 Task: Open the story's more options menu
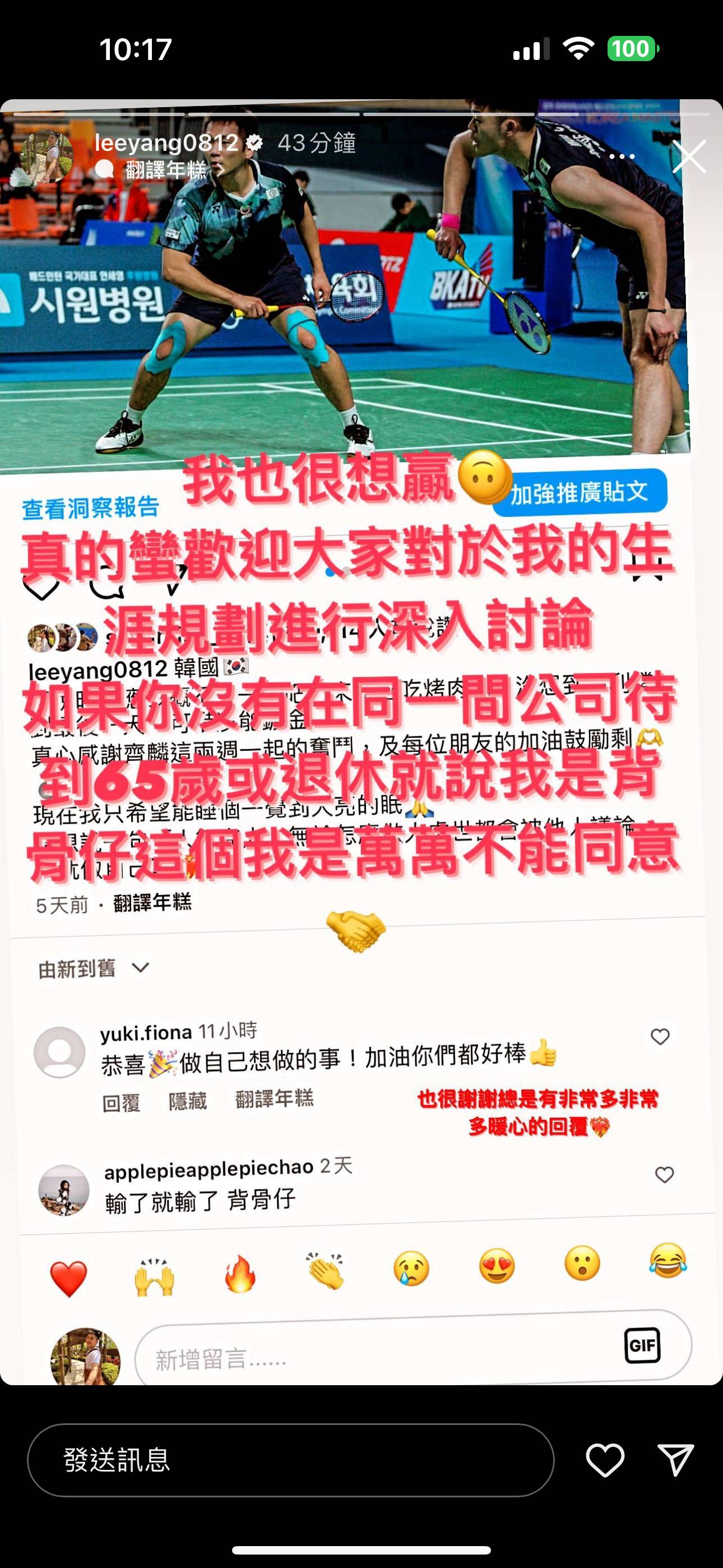click(622, 156)
